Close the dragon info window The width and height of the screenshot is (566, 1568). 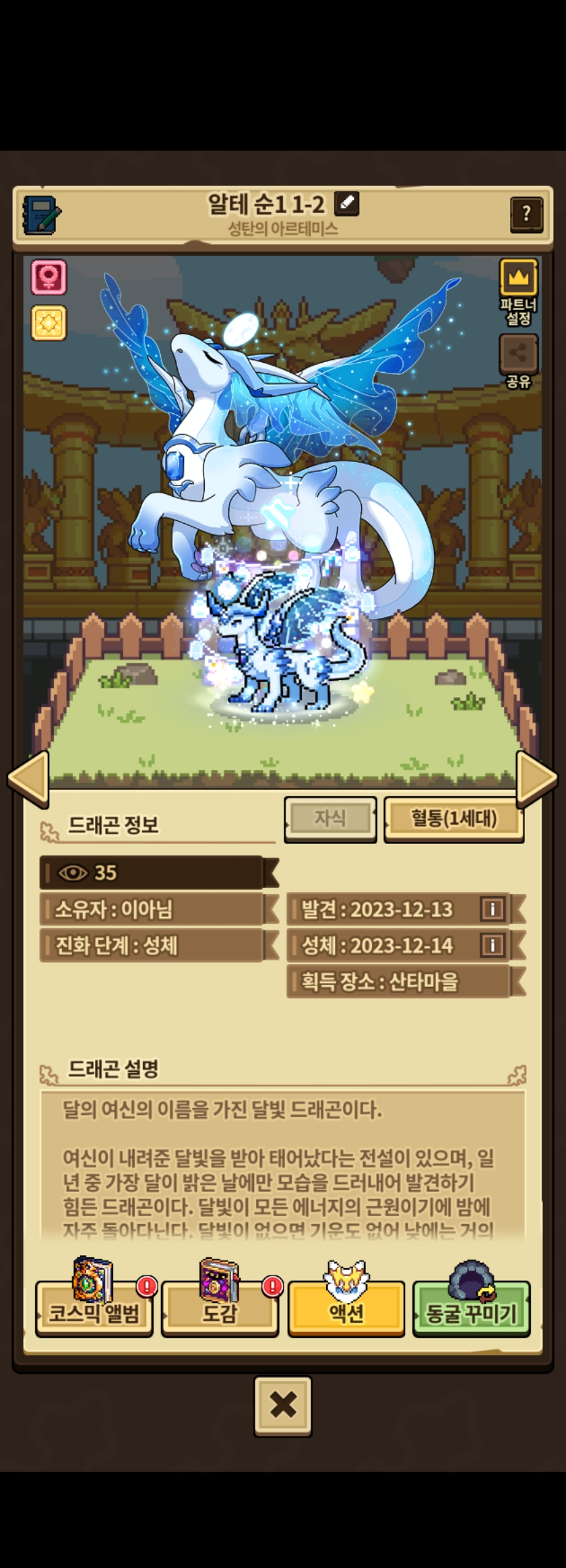(x=283, y=1406)
